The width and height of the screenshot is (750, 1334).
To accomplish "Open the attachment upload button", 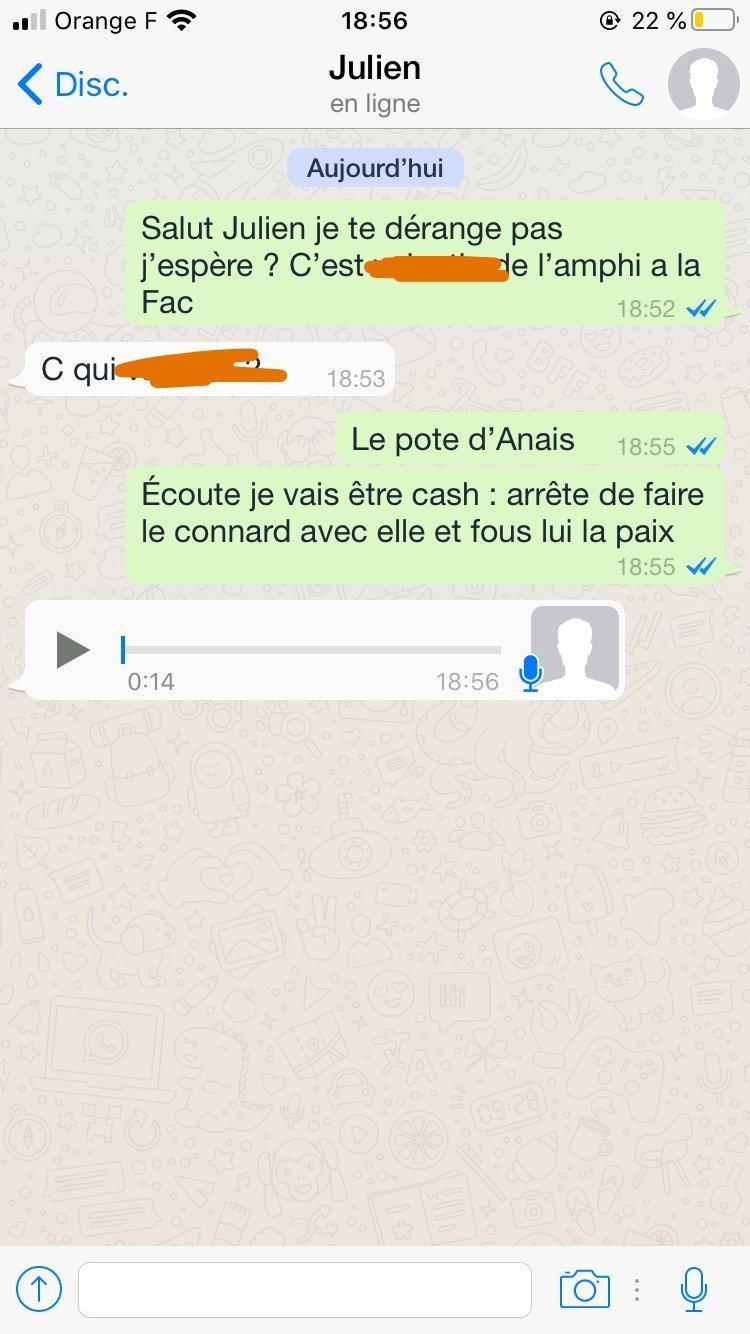I will coord(40,1289).
